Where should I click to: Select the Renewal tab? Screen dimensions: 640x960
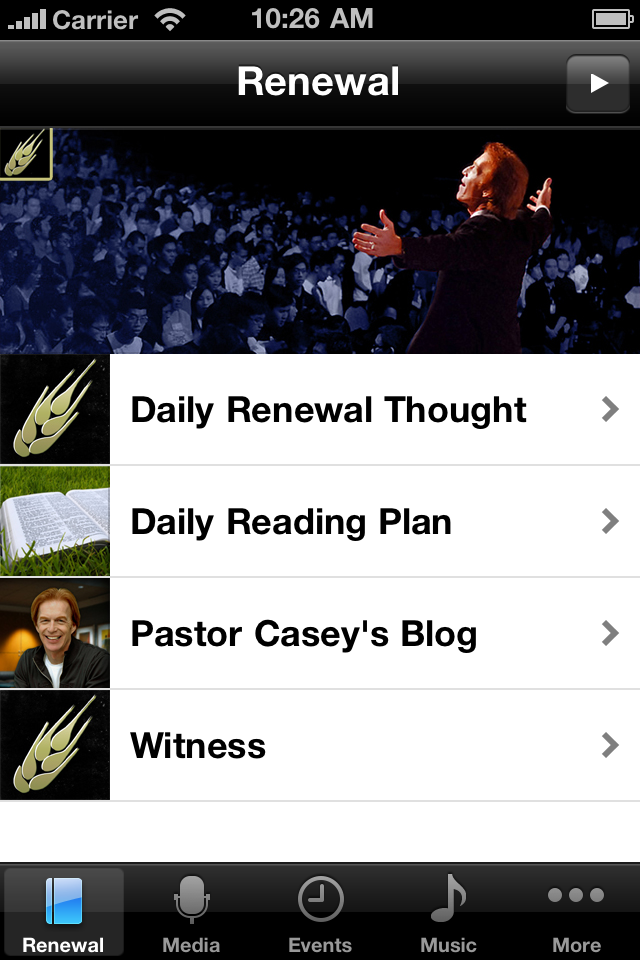click(64, 912)
